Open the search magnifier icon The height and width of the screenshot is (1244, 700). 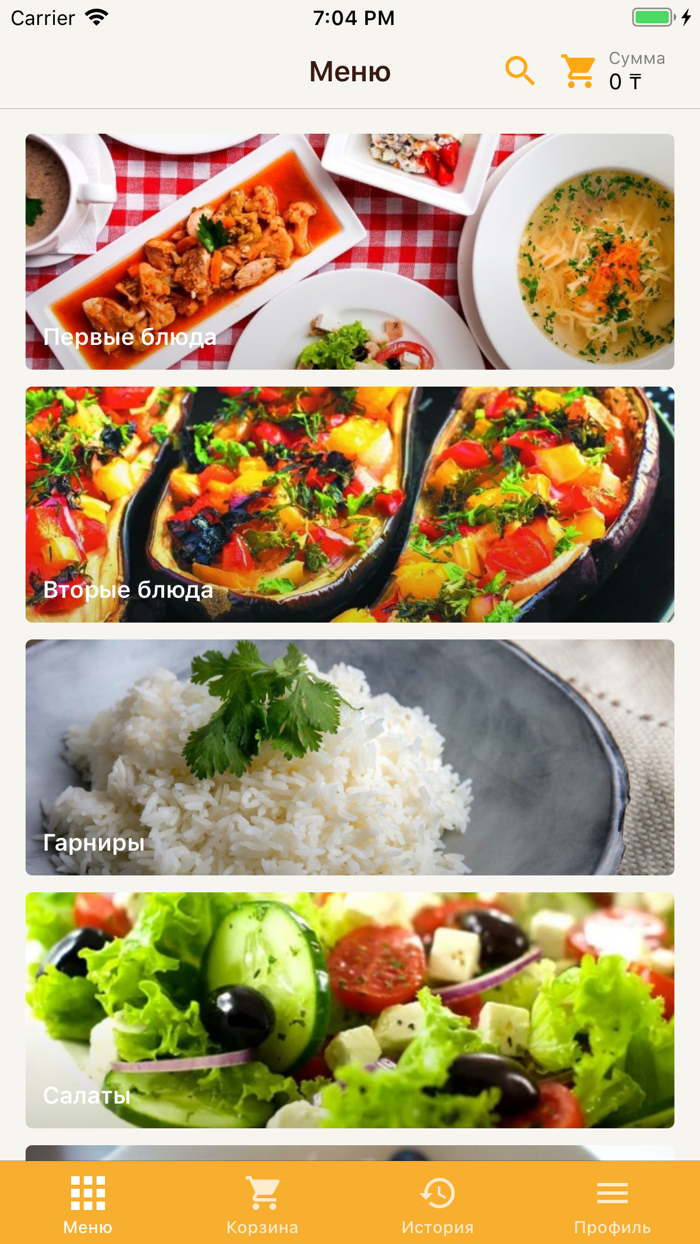520,71
